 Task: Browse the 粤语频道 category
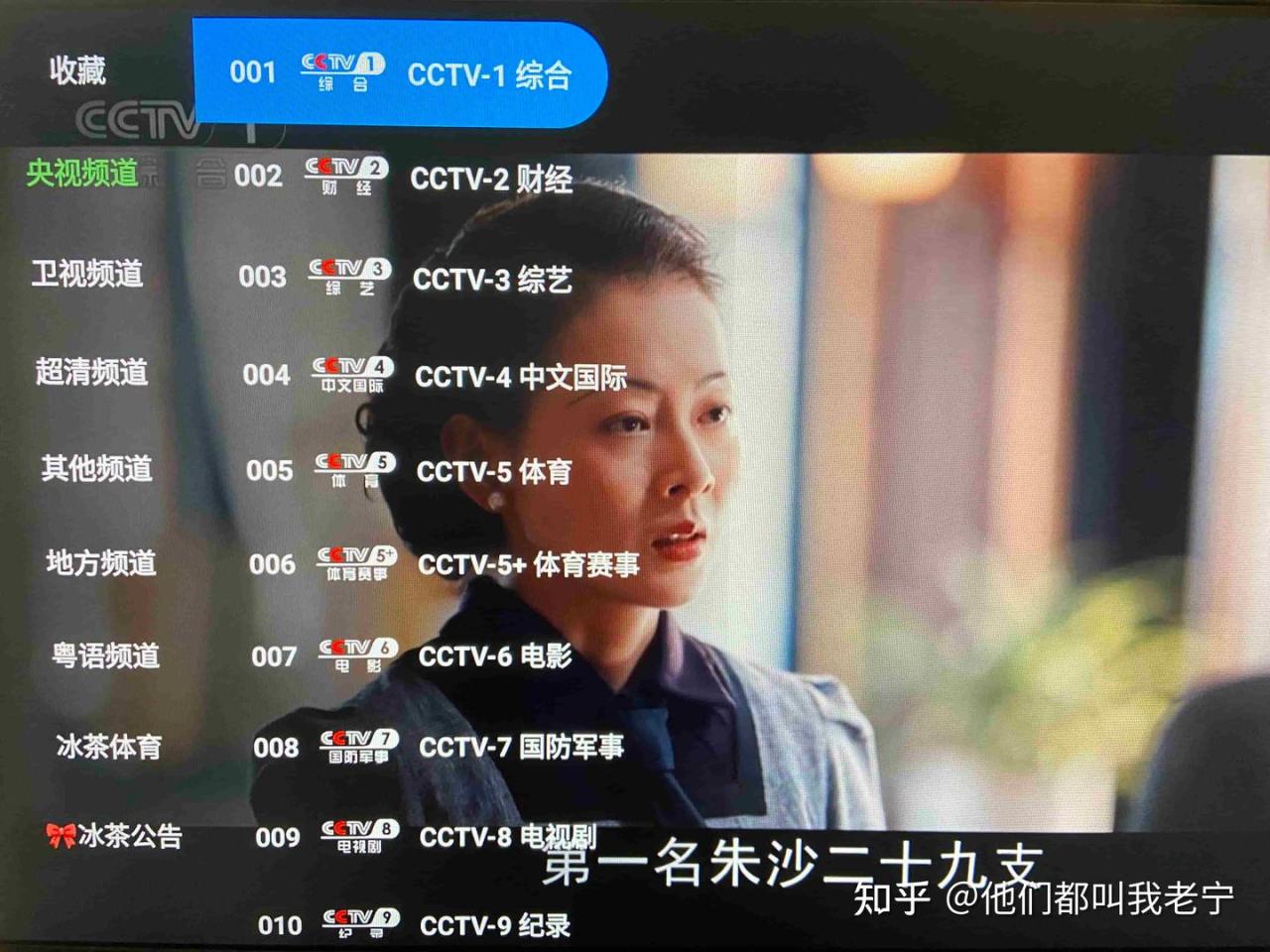[x=105, y=655]
